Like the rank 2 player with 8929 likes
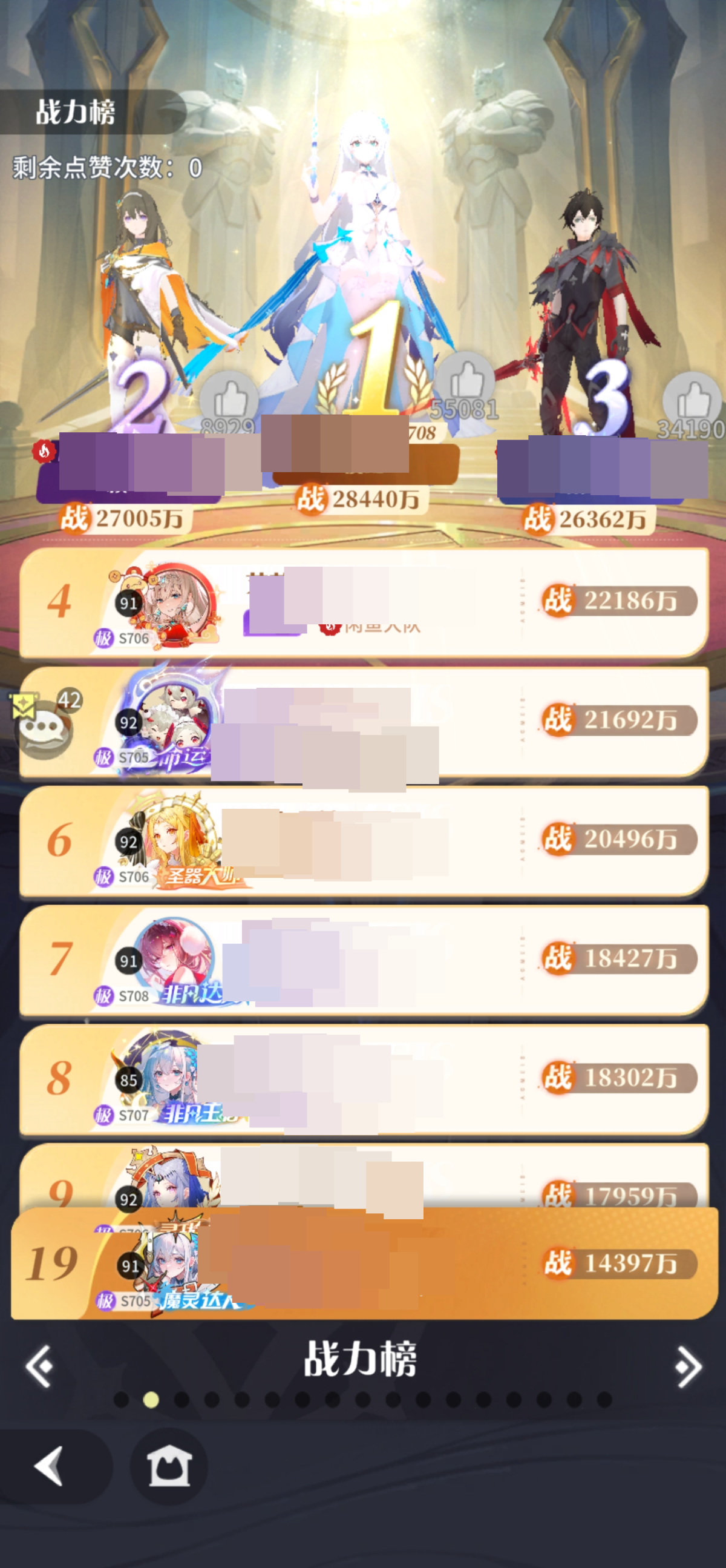This screenshot has height=1568, width=726. click(230, 401)
